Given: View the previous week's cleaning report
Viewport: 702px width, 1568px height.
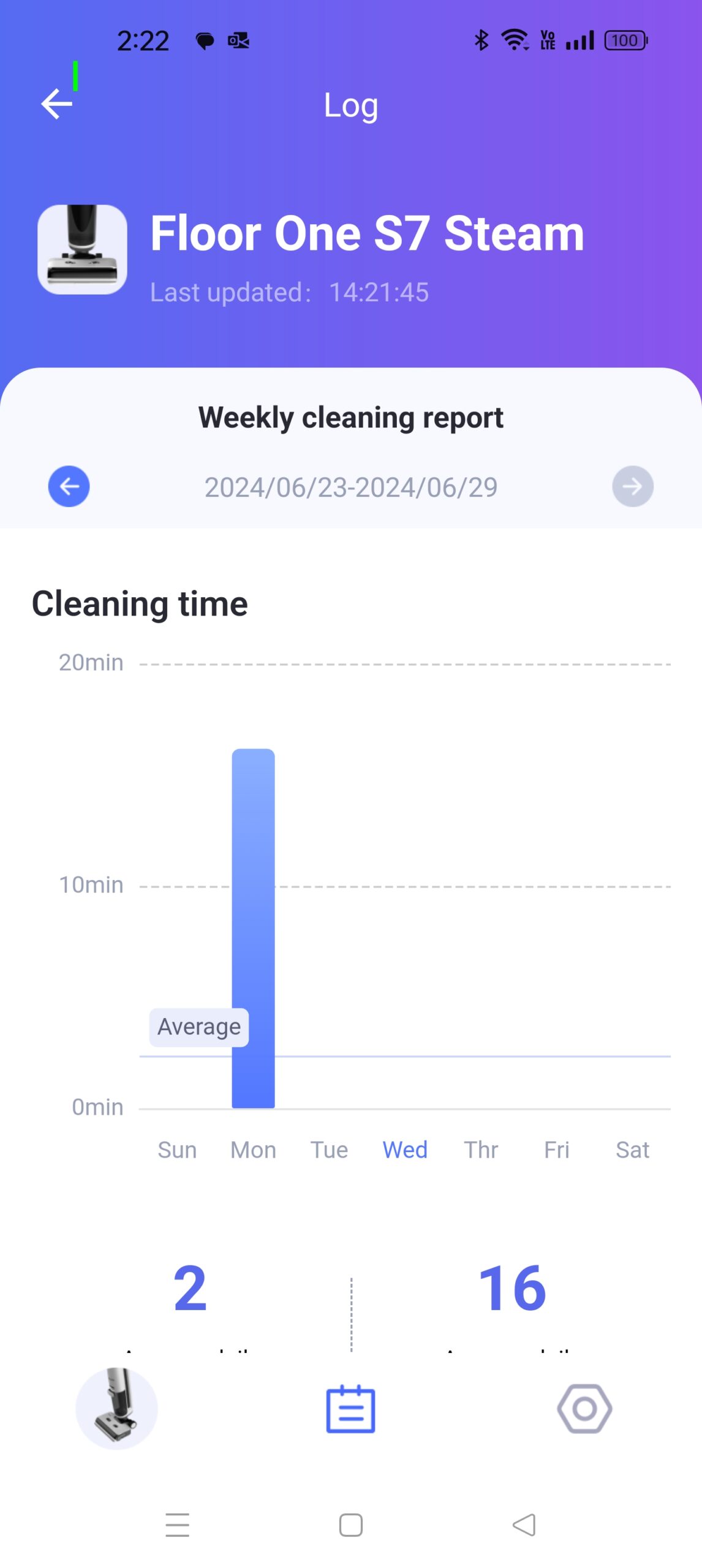Looking at the screenshot, I should click(x=69, y=486).
